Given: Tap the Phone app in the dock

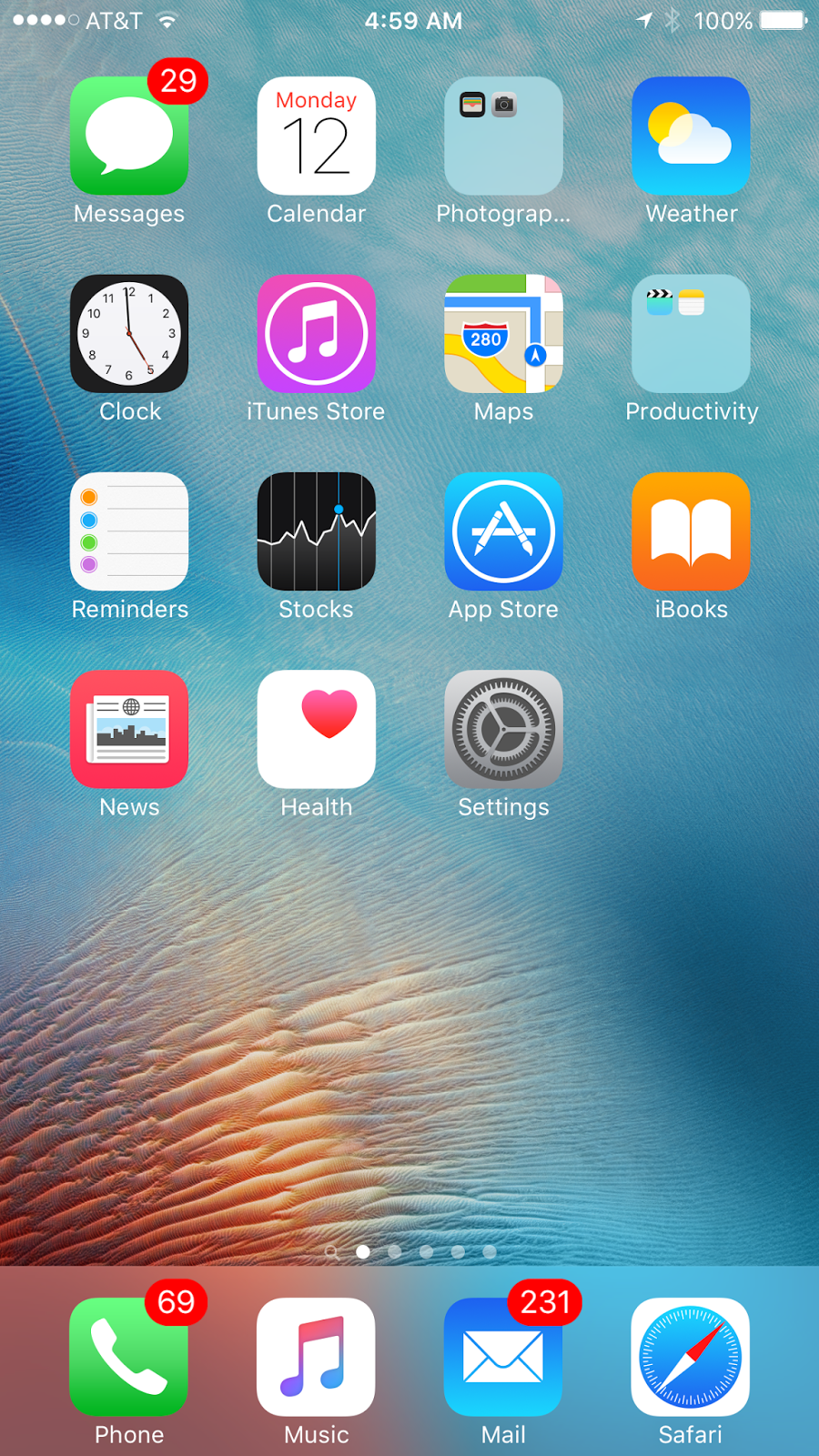Looking at the screenshot, I should [129, 1357].
